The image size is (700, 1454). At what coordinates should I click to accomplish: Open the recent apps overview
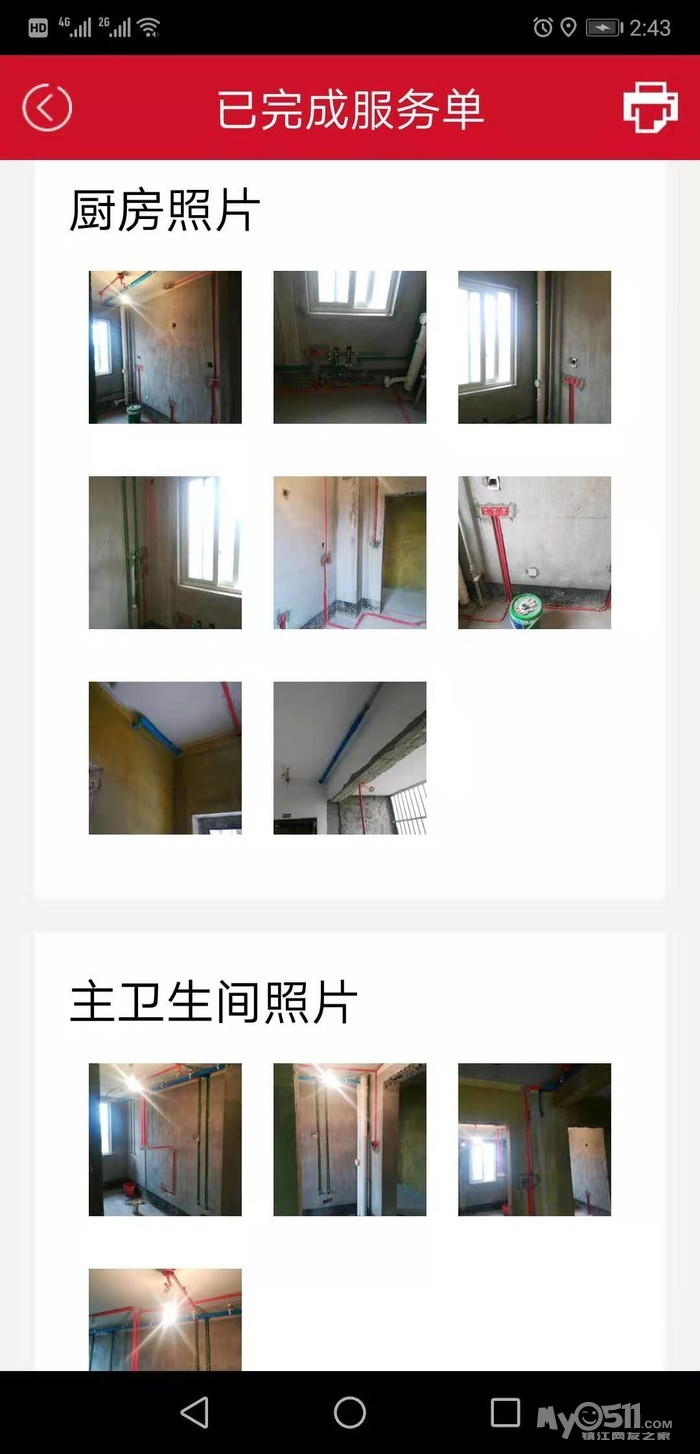pos(505,1412)
